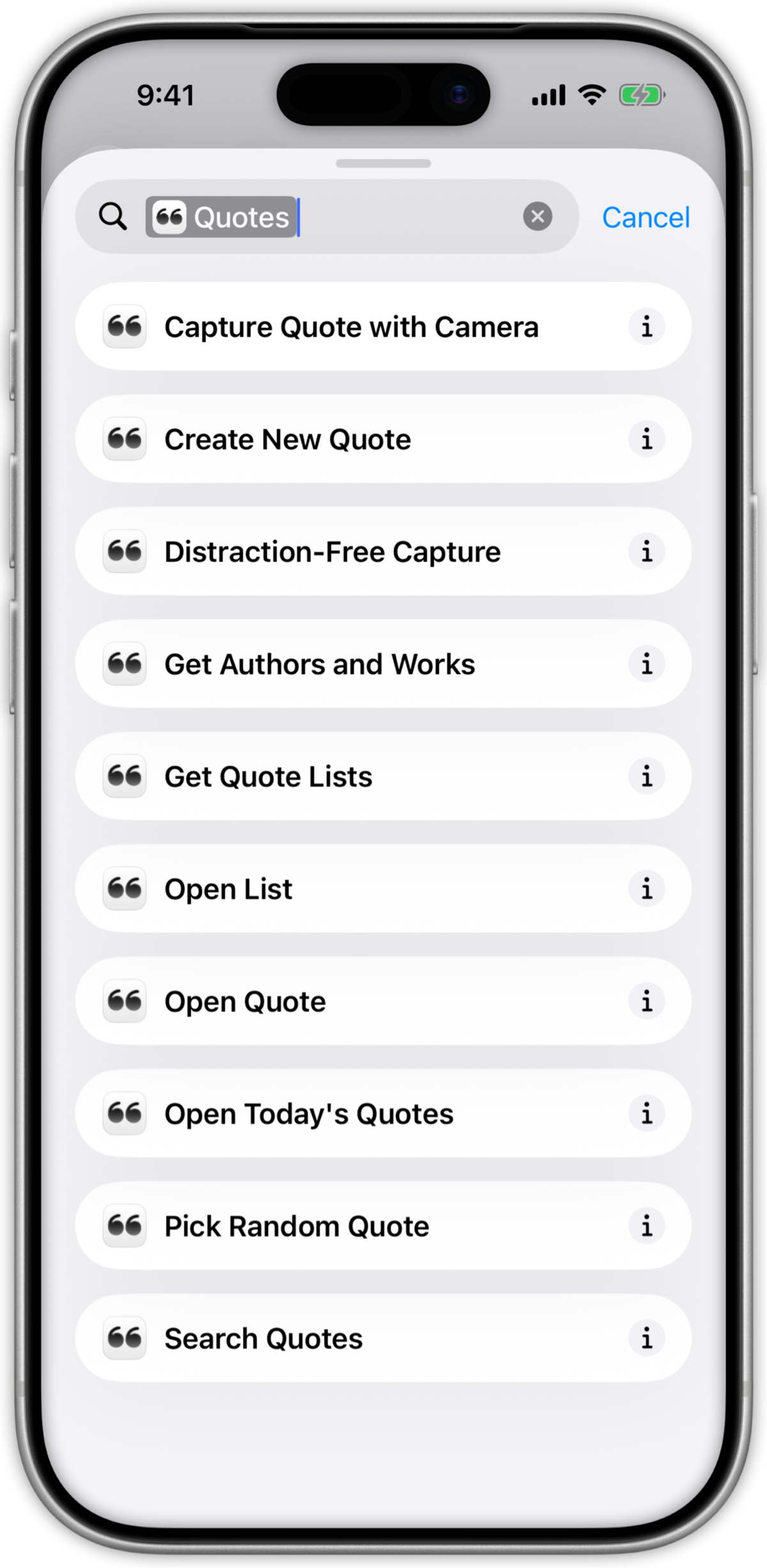Add Distraction-Free Capture action
The width and height of the screenshot is (767, 1568).
pos(383,551)
